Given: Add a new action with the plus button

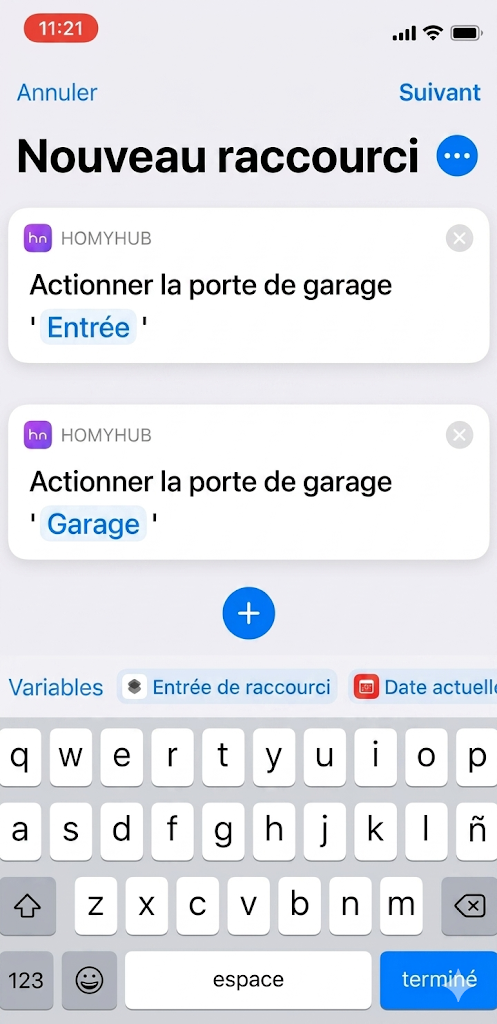Looking at the screenshot, I should tap(249, 613).
